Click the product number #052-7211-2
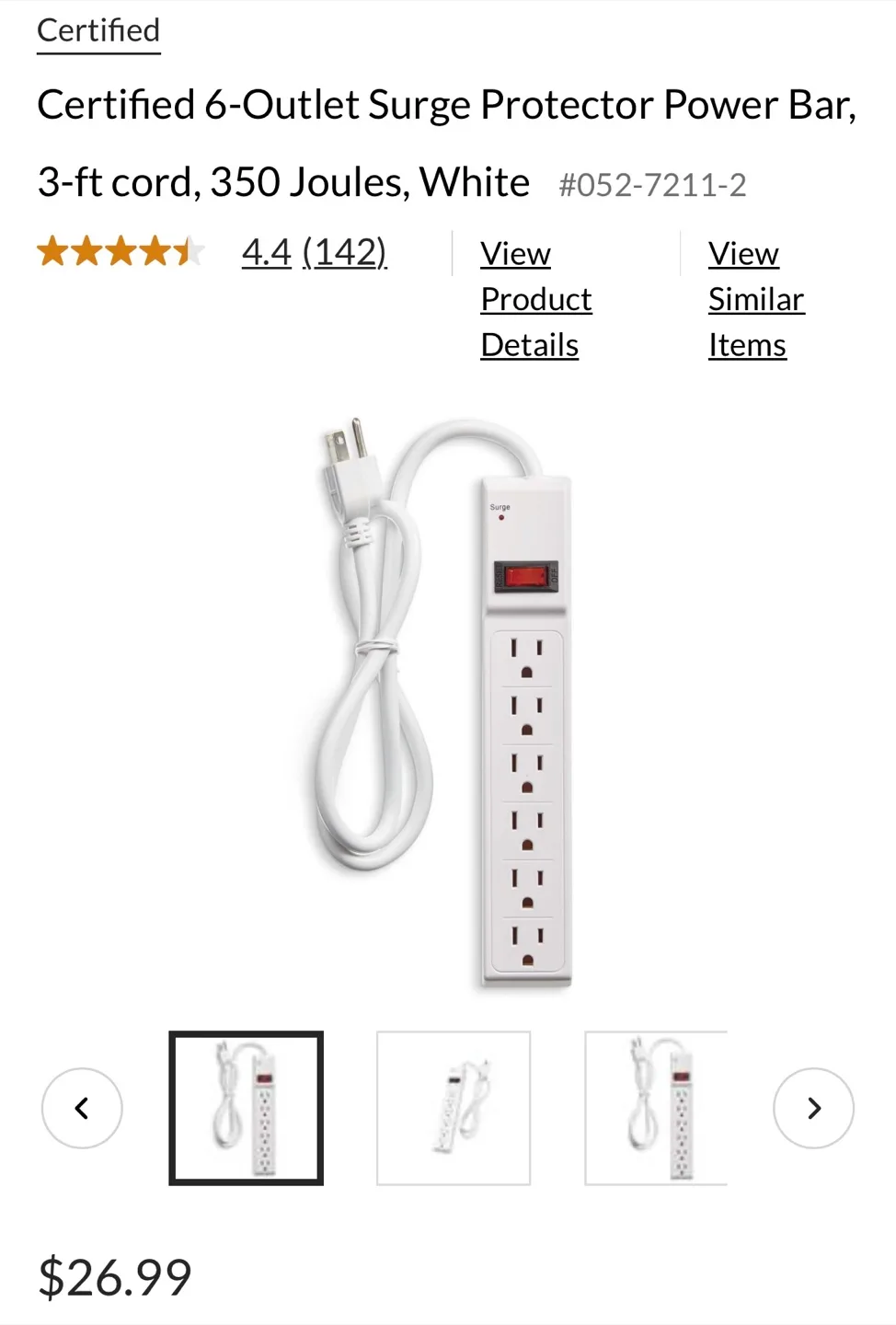896x1325 pixels. click(654, 184)
